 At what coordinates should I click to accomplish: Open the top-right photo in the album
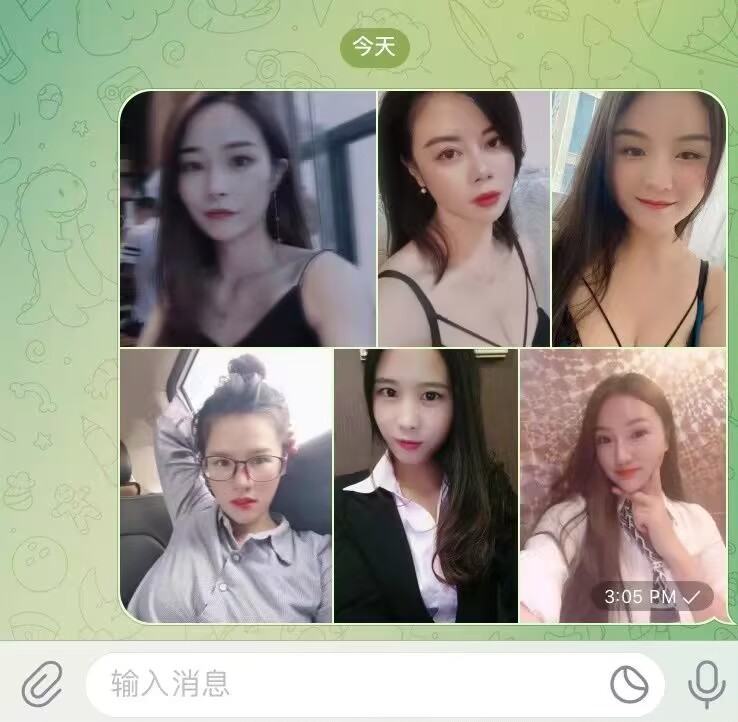click(638, 219)
